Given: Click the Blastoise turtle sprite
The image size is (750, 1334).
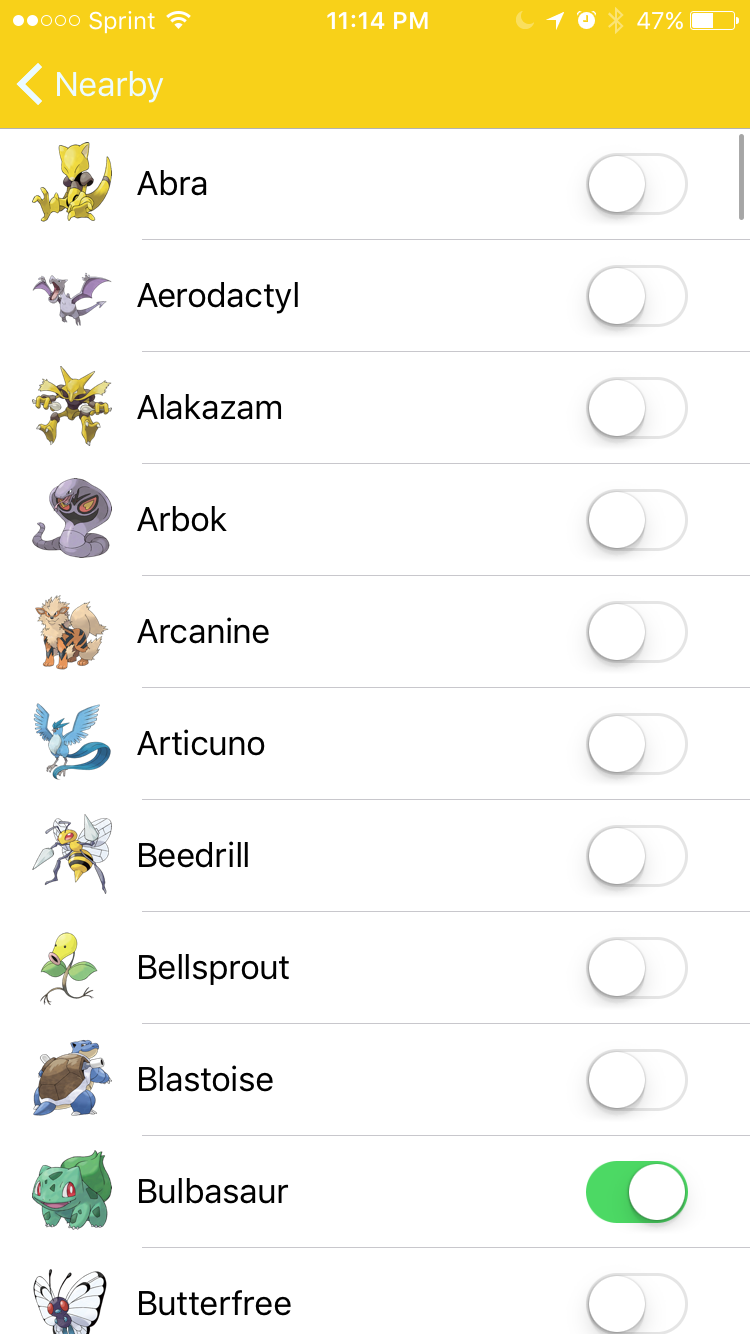Looking at the screenshot, I should [x=71, y=1079].
